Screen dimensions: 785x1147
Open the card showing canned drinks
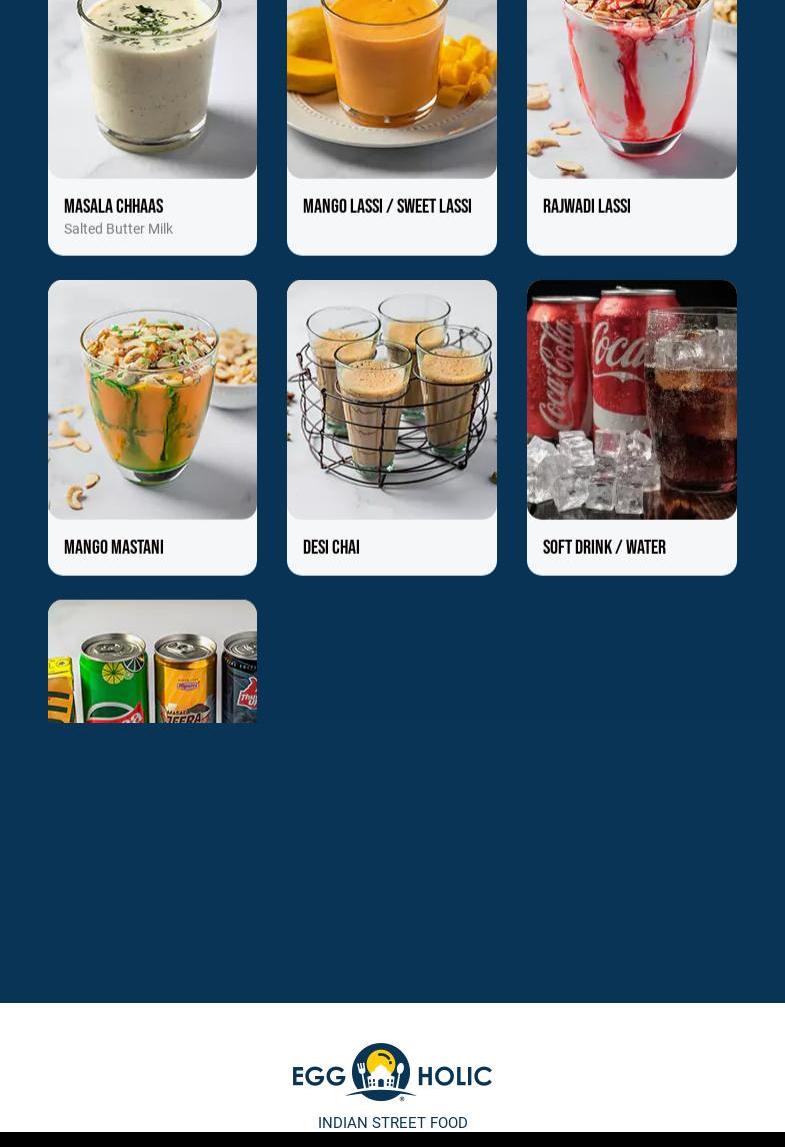[152, 662]
